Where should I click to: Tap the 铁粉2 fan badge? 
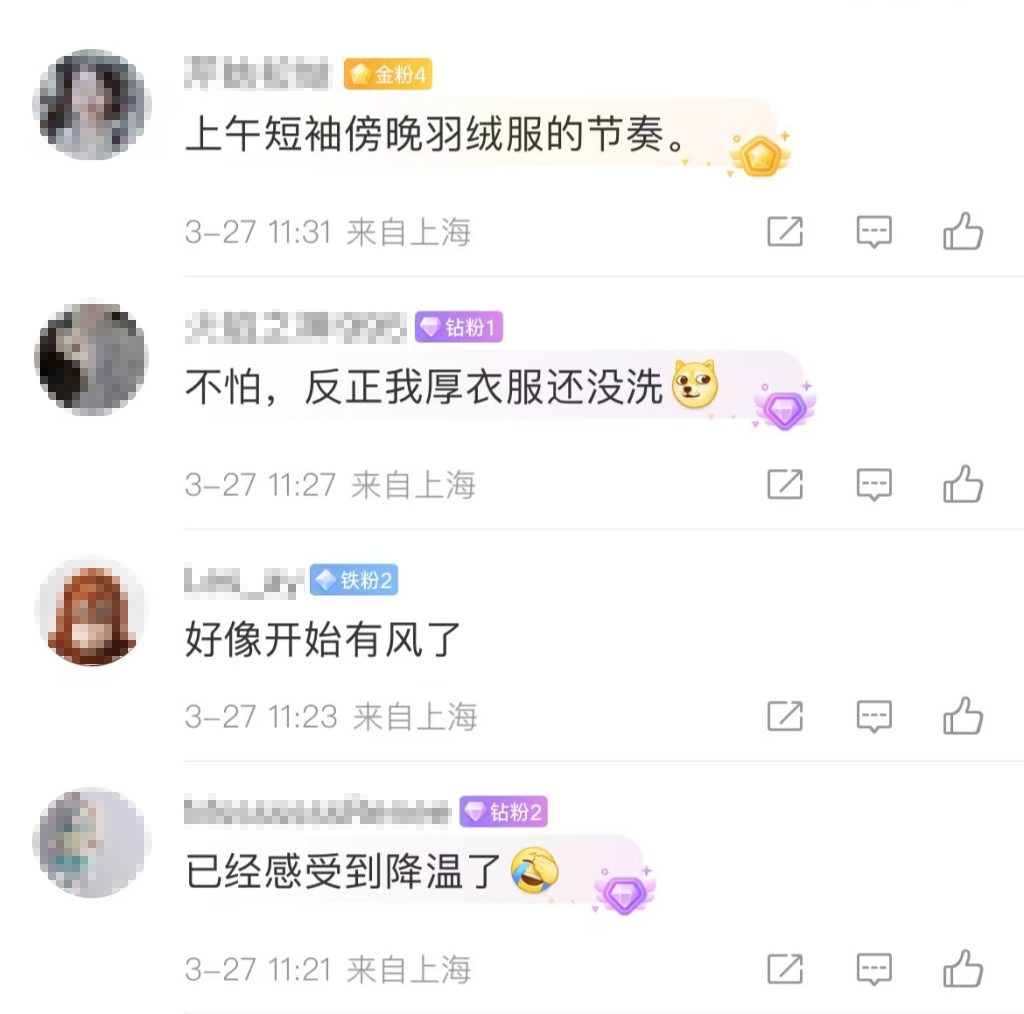click(x=354, y=580)
